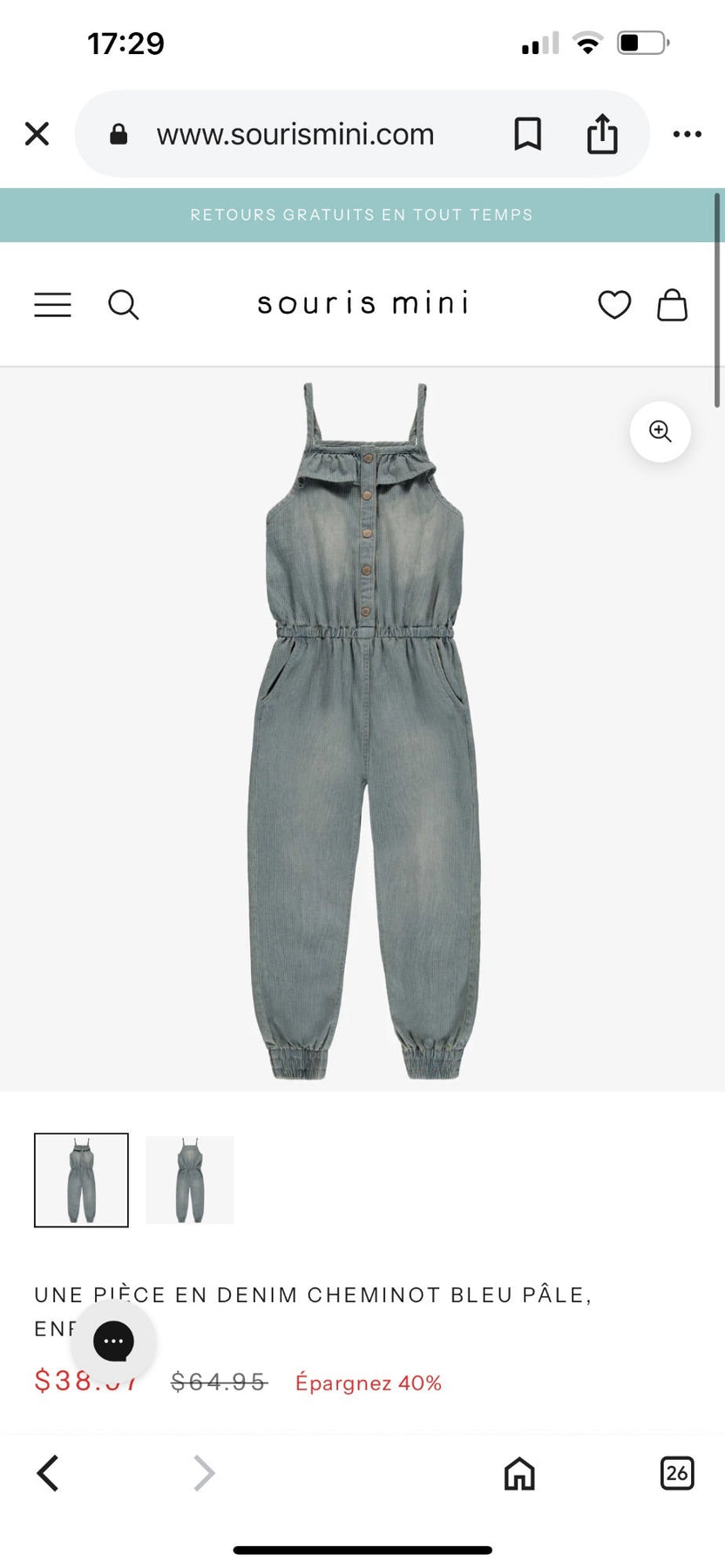Screen dimensions: 725x1568
Task: Open the hamburger navigation menu
Action: coord(52,305)
